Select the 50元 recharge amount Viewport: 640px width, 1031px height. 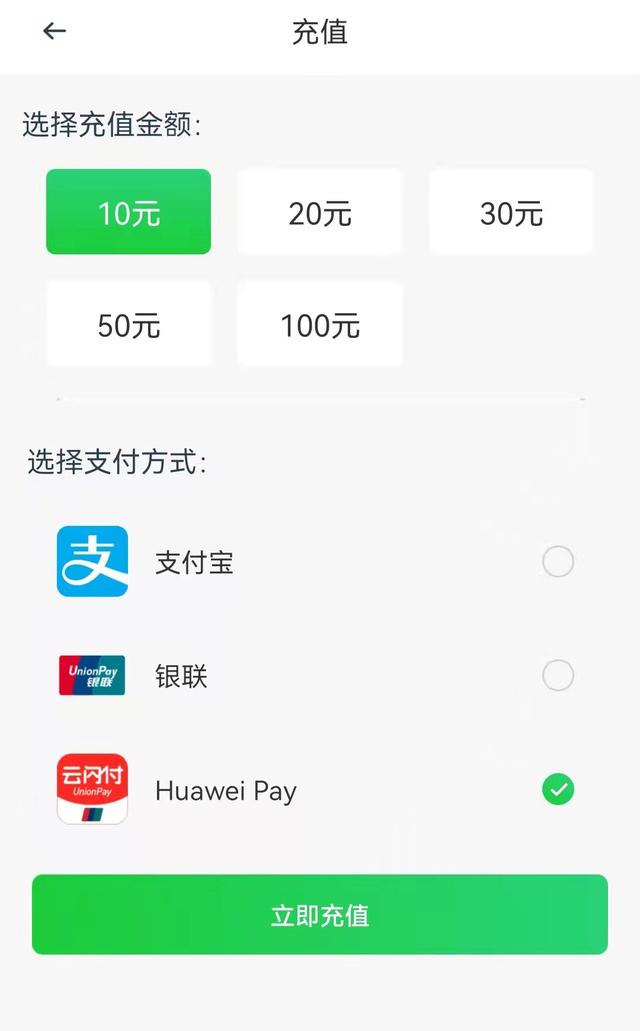click(128, 325)
